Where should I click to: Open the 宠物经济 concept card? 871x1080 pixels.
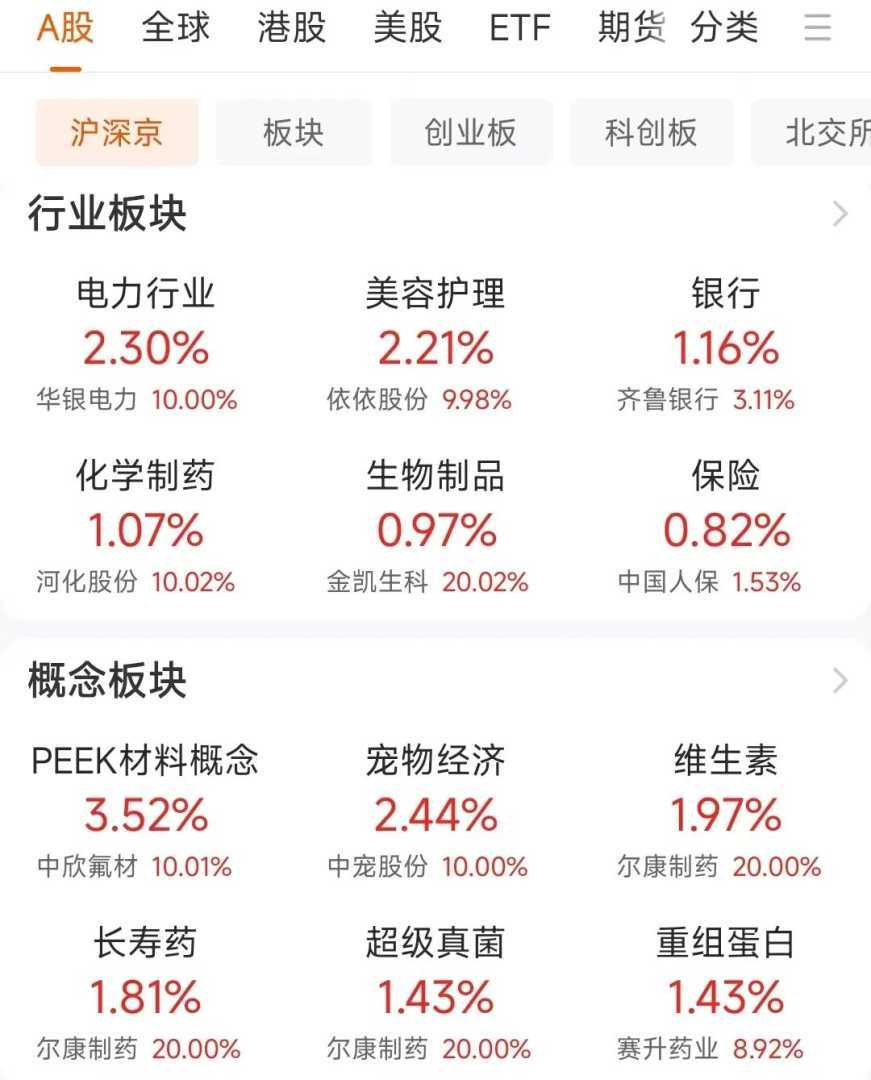coord(435,813)
